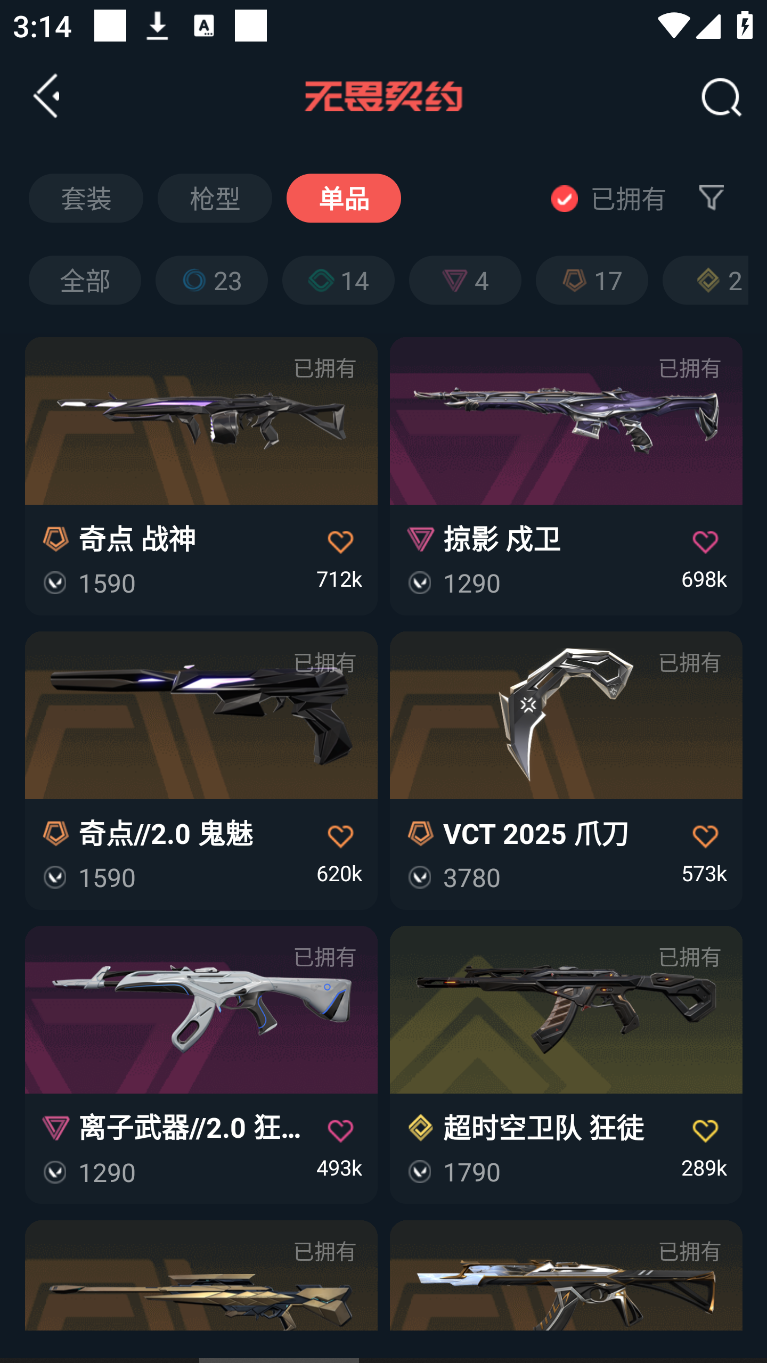Filter by the blue tier chip showing 23
Screen dimensions: 767x1363
point(212,281)
